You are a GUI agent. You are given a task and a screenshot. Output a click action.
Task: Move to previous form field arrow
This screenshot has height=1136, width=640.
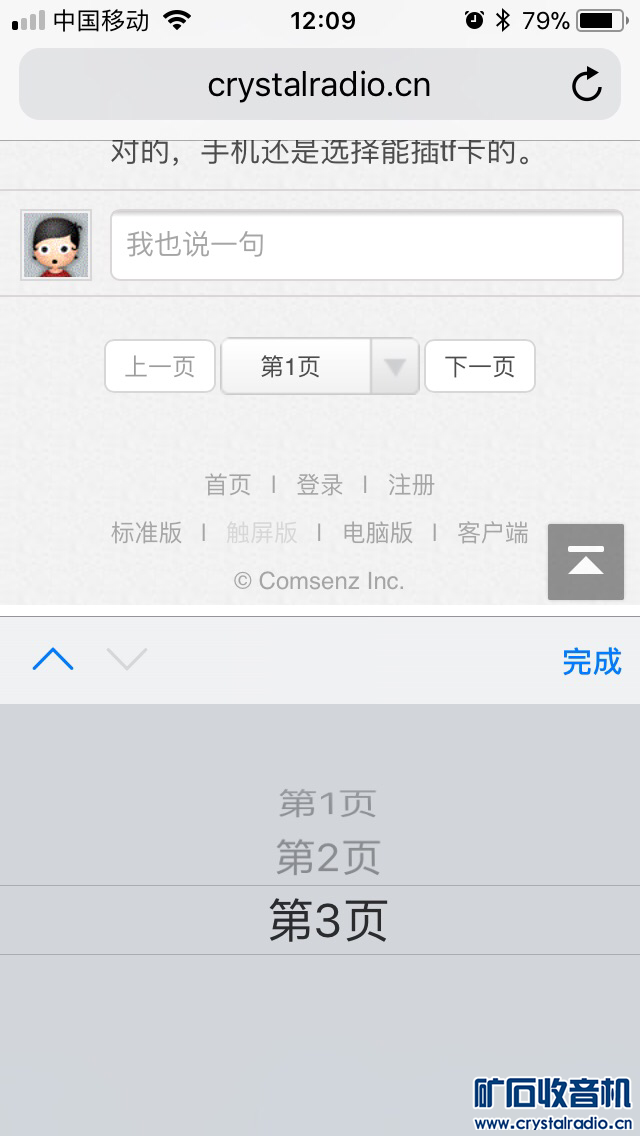[53, 659]
